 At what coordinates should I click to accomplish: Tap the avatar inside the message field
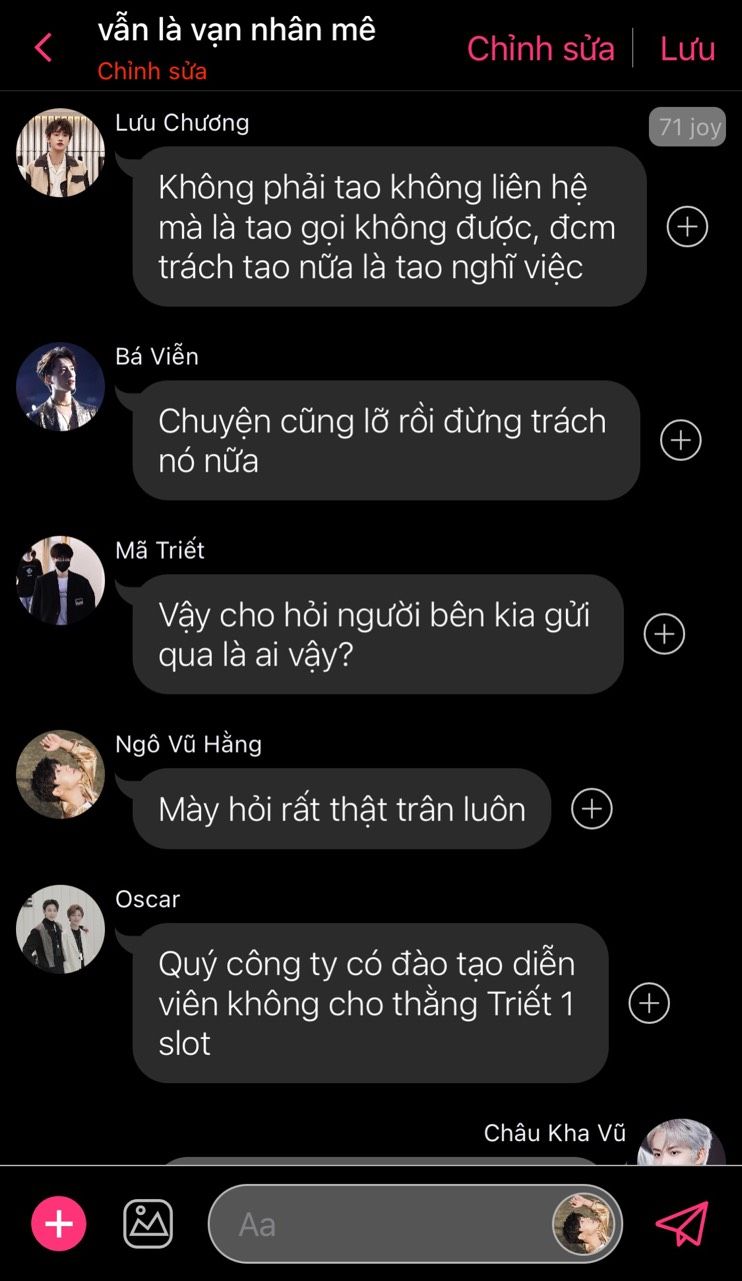pyautogui.click(x=585, y=1224)
